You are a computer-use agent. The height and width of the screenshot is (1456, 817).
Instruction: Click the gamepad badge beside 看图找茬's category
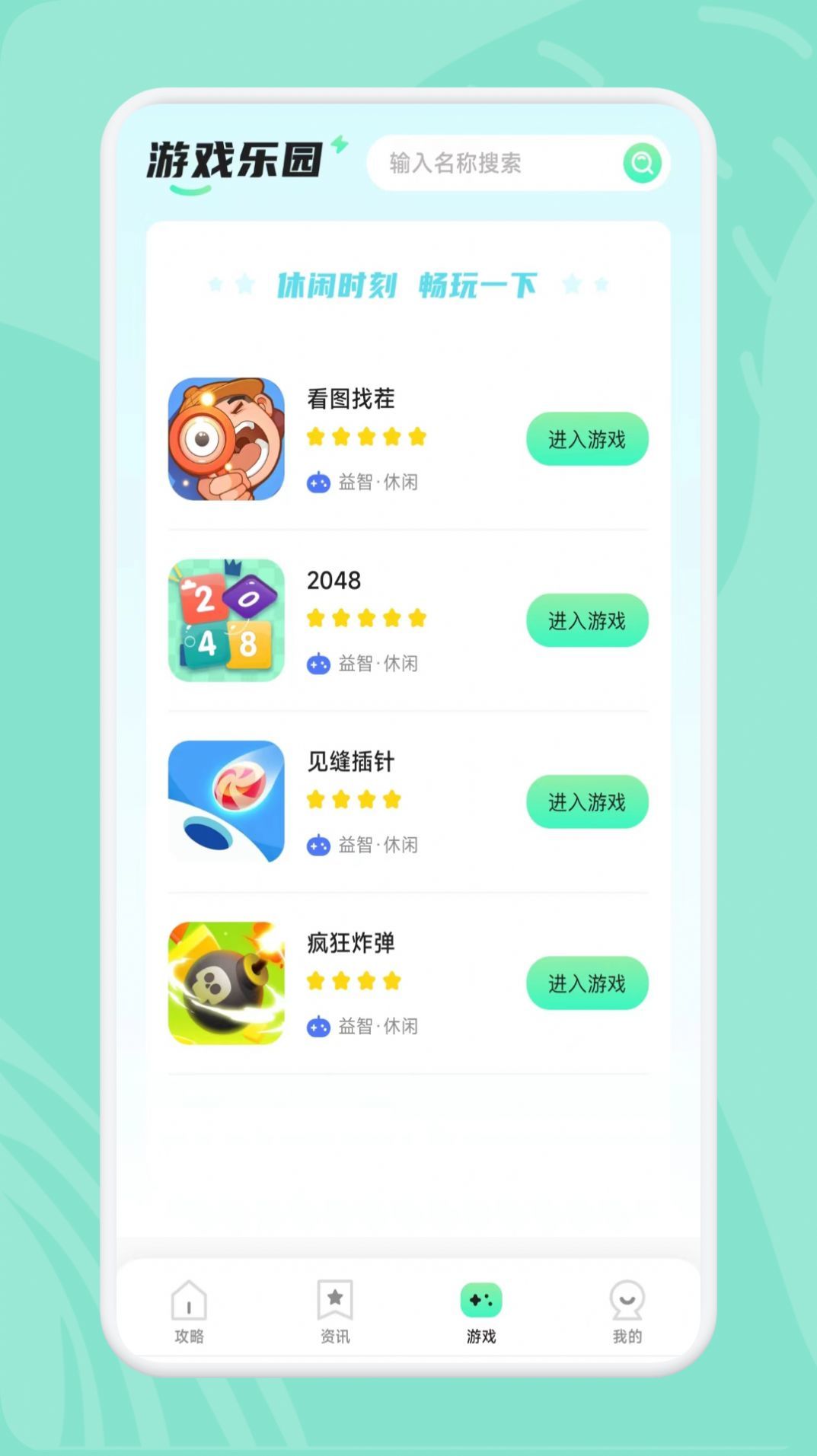point(321,482)
